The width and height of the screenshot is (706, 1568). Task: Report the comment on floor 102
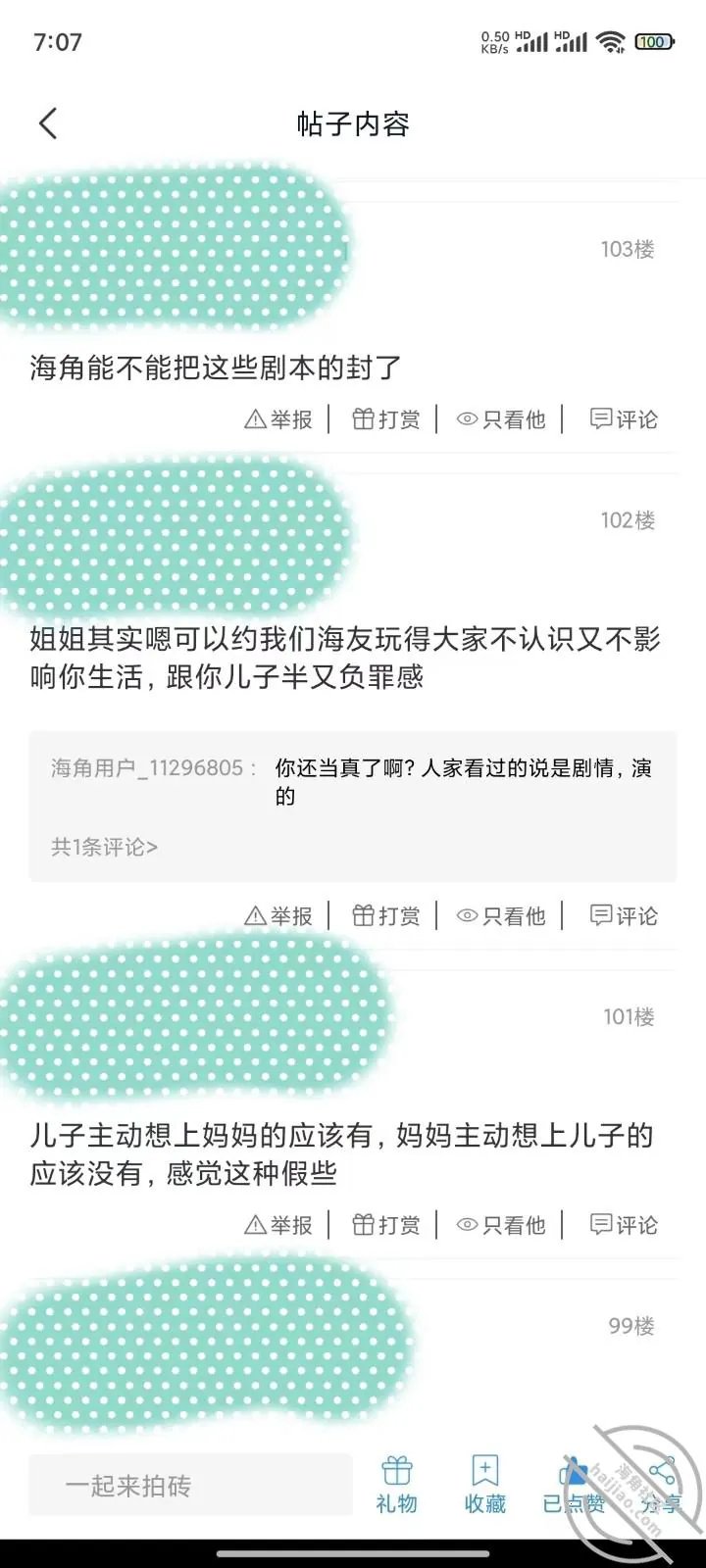(x=278, y=916)
